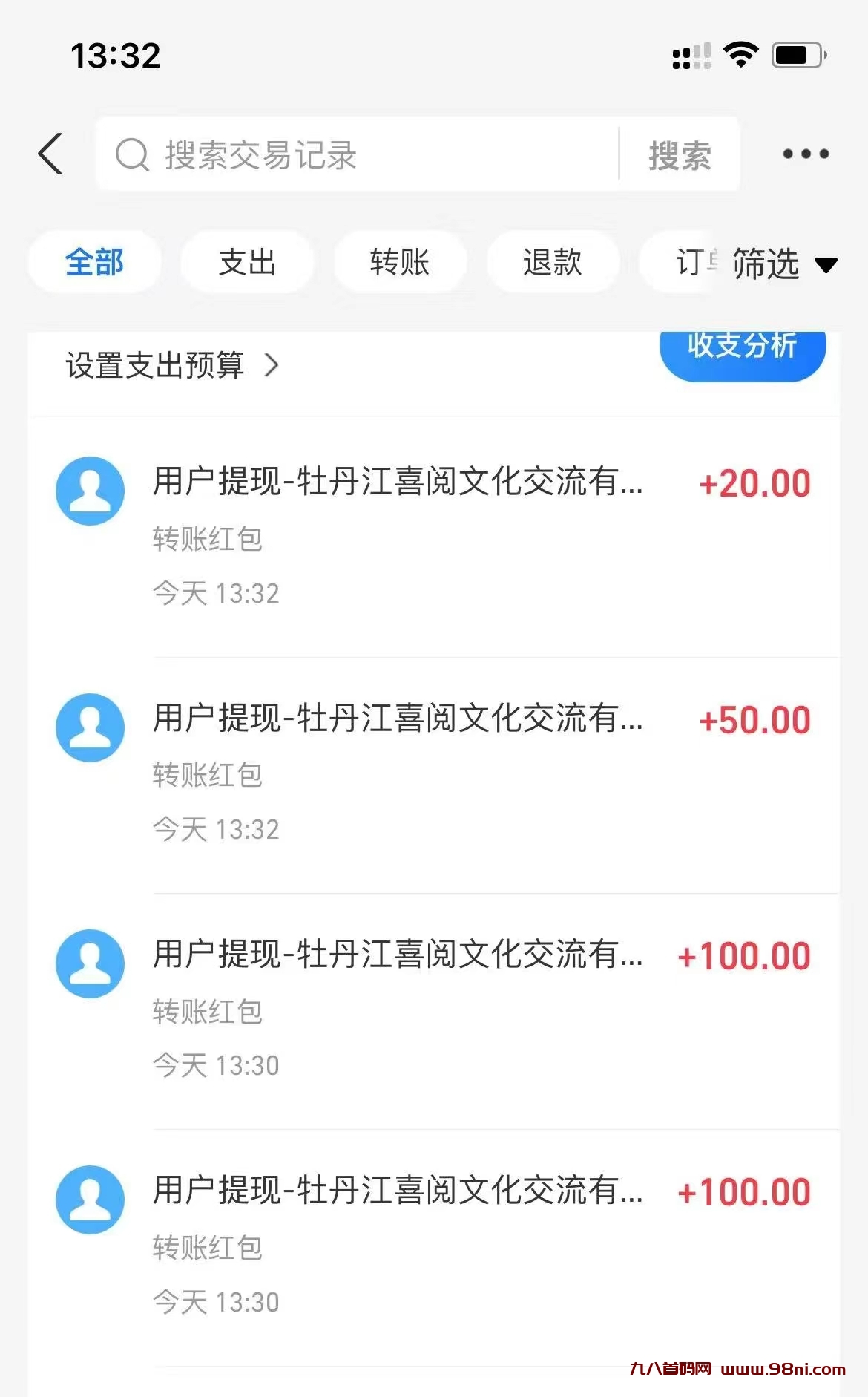Click avatar of the +20.00 transaction

click(x=90, y=489)
